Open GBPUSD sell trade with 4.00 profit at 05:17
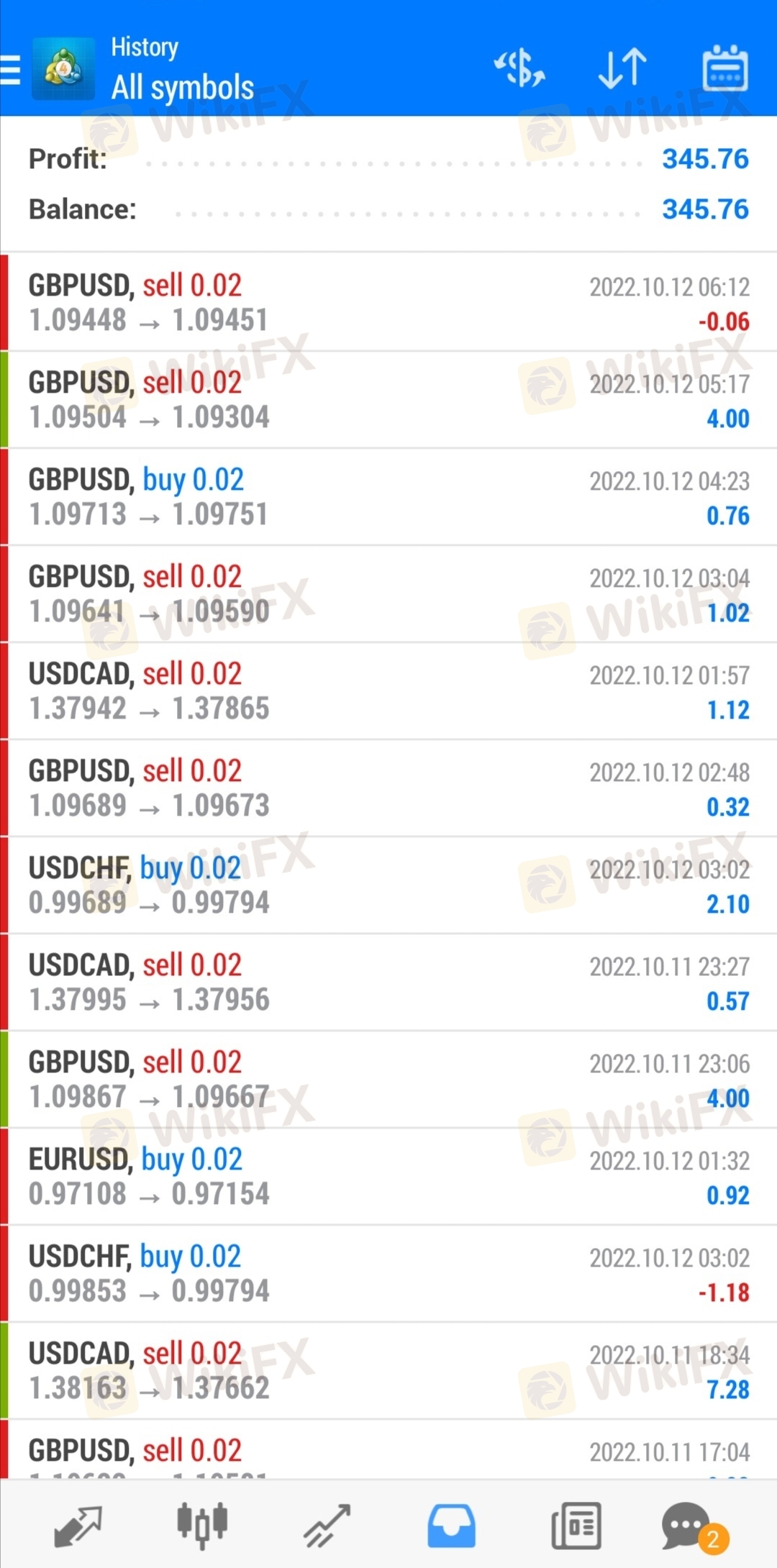This screenshot has width=777, height=1568. pos(388,400)
